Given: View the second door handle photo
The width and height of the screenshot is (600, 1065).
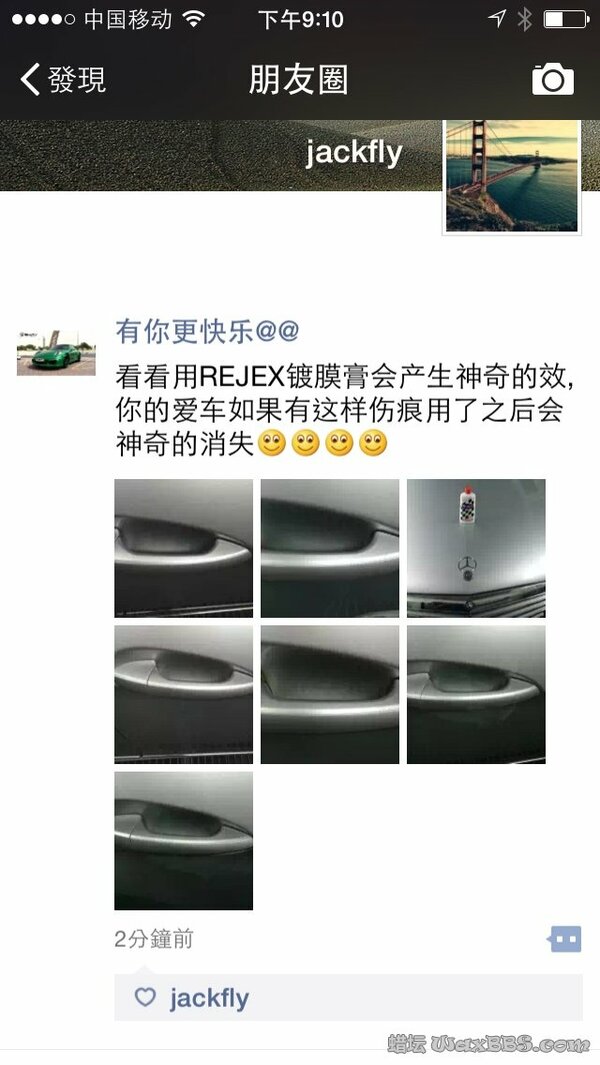Looking at the screenshot, I should coord(330,548).
